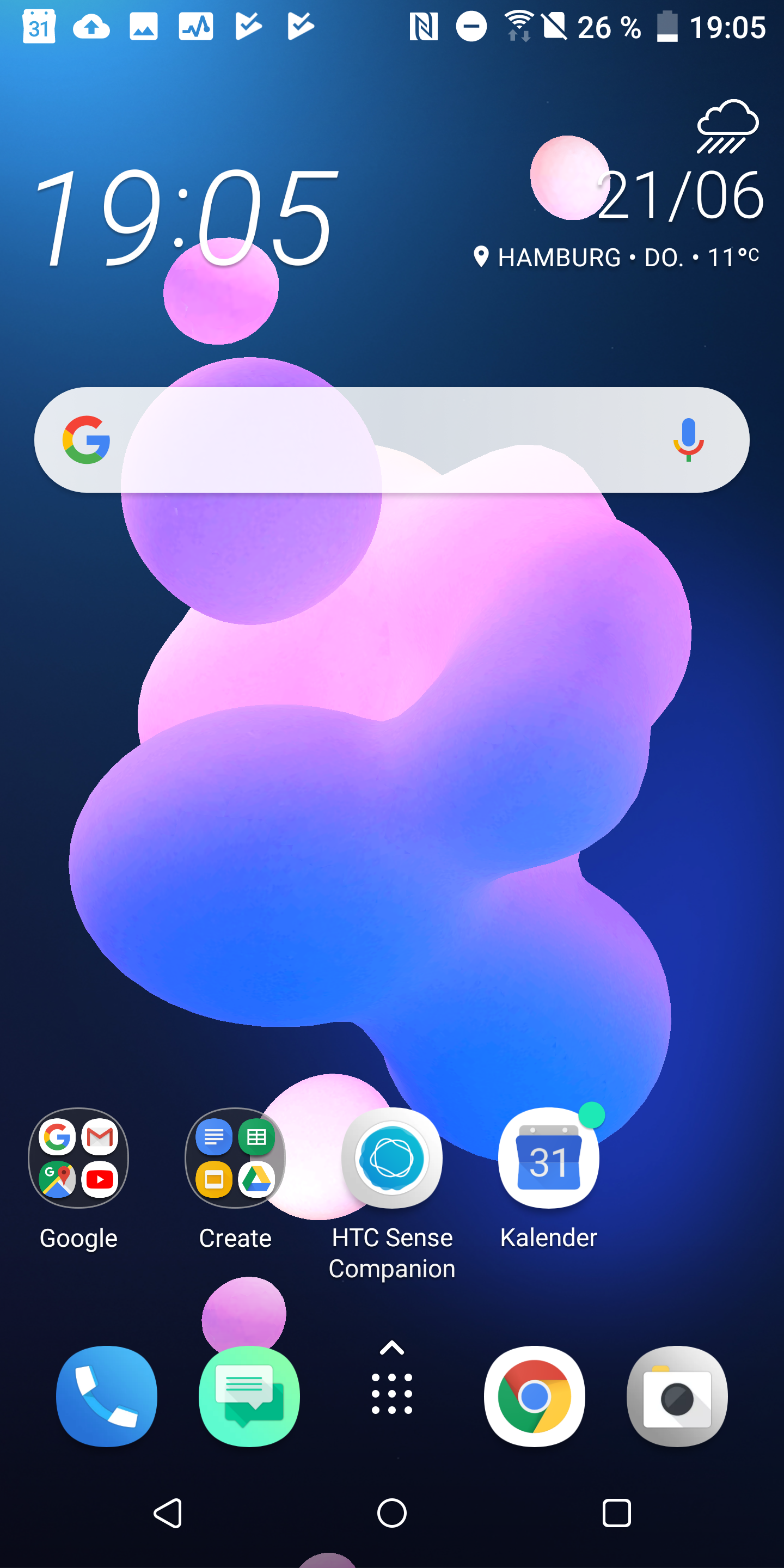Open the Kalender app
Image resolution: width=784 pixels, height=1568 pixels.
tap(548, 1159)
